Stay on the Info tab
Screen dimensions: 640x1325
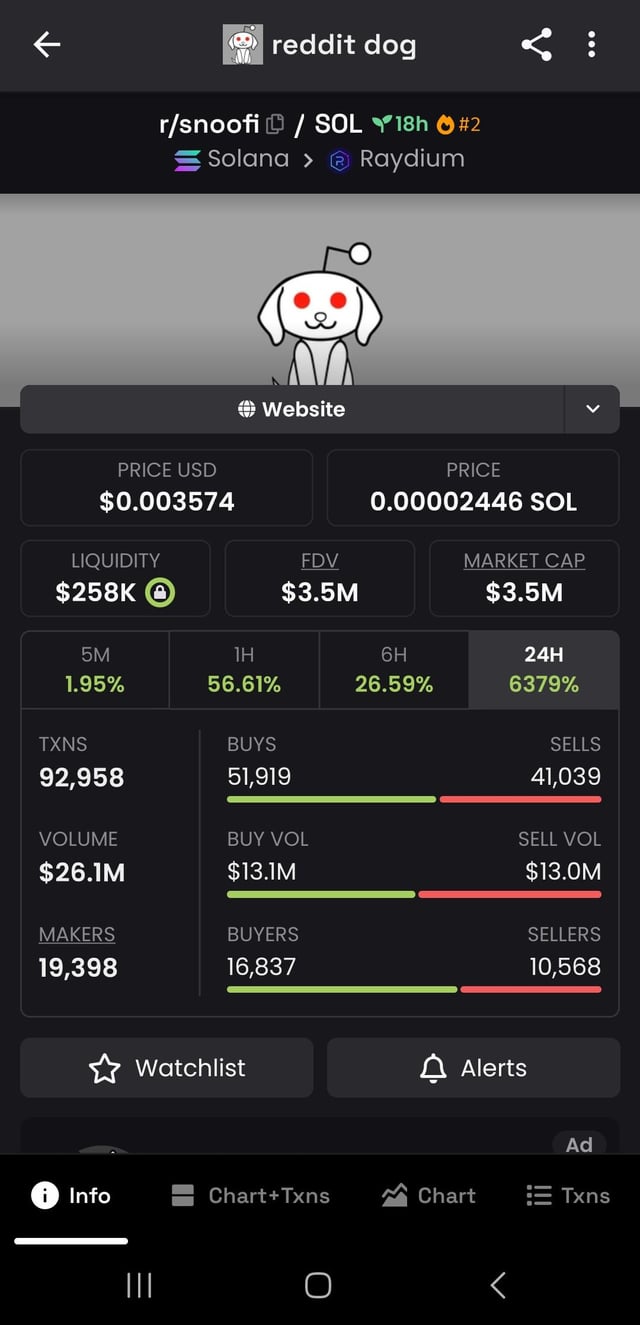point(71,1196)
